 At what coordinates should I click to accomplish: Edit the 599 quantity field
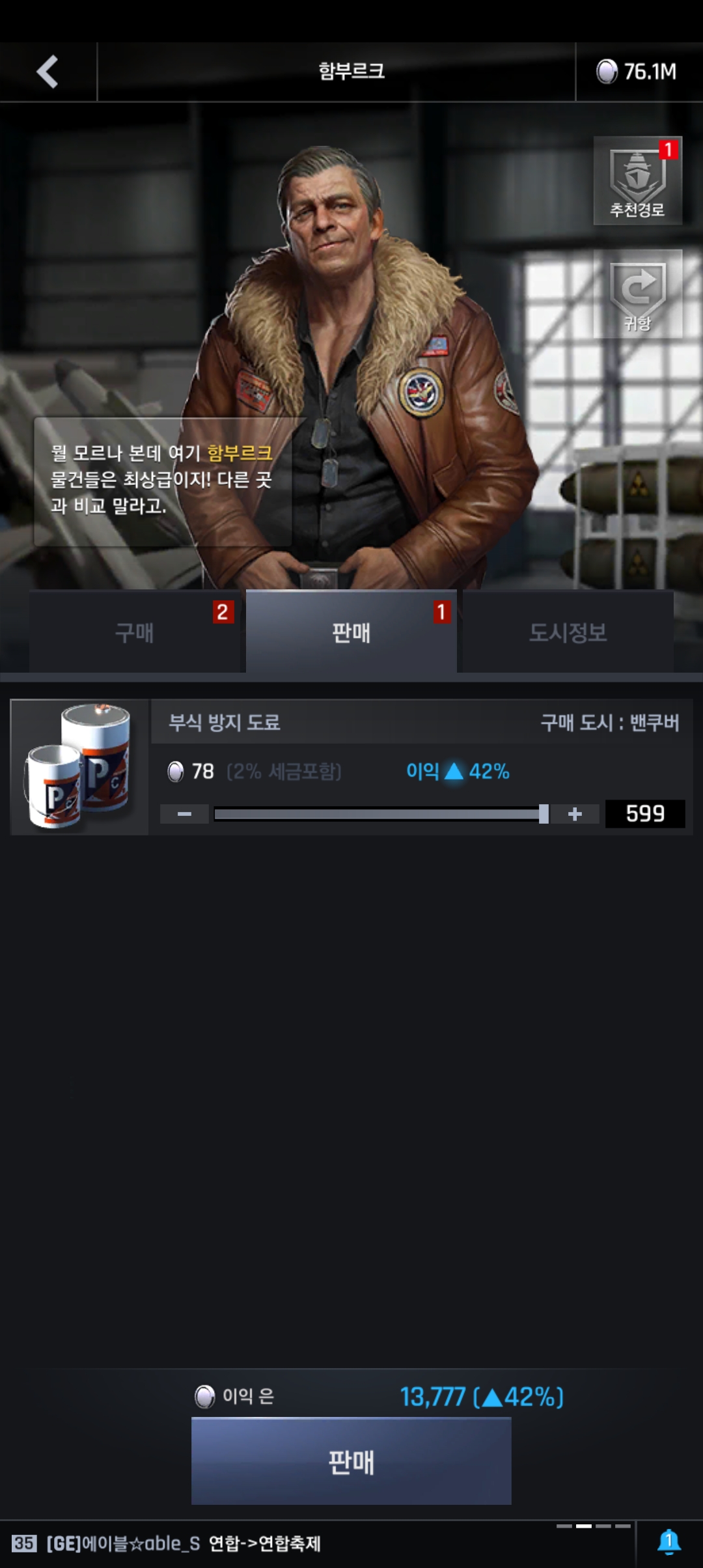tap(644, 814)
